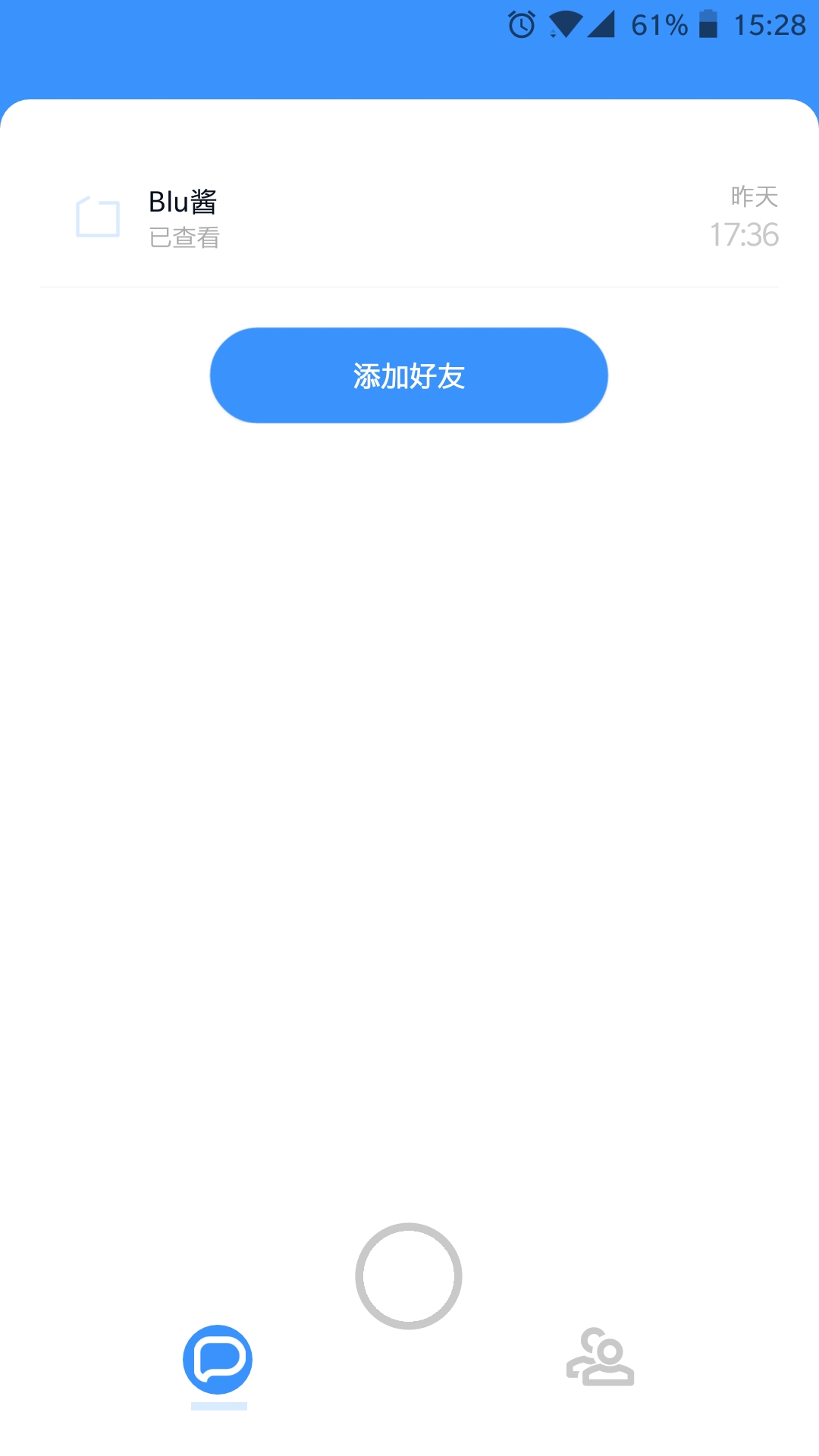Open the chat with Blu酱
This screenshot has height=1456, width=819.
[409, 218]
